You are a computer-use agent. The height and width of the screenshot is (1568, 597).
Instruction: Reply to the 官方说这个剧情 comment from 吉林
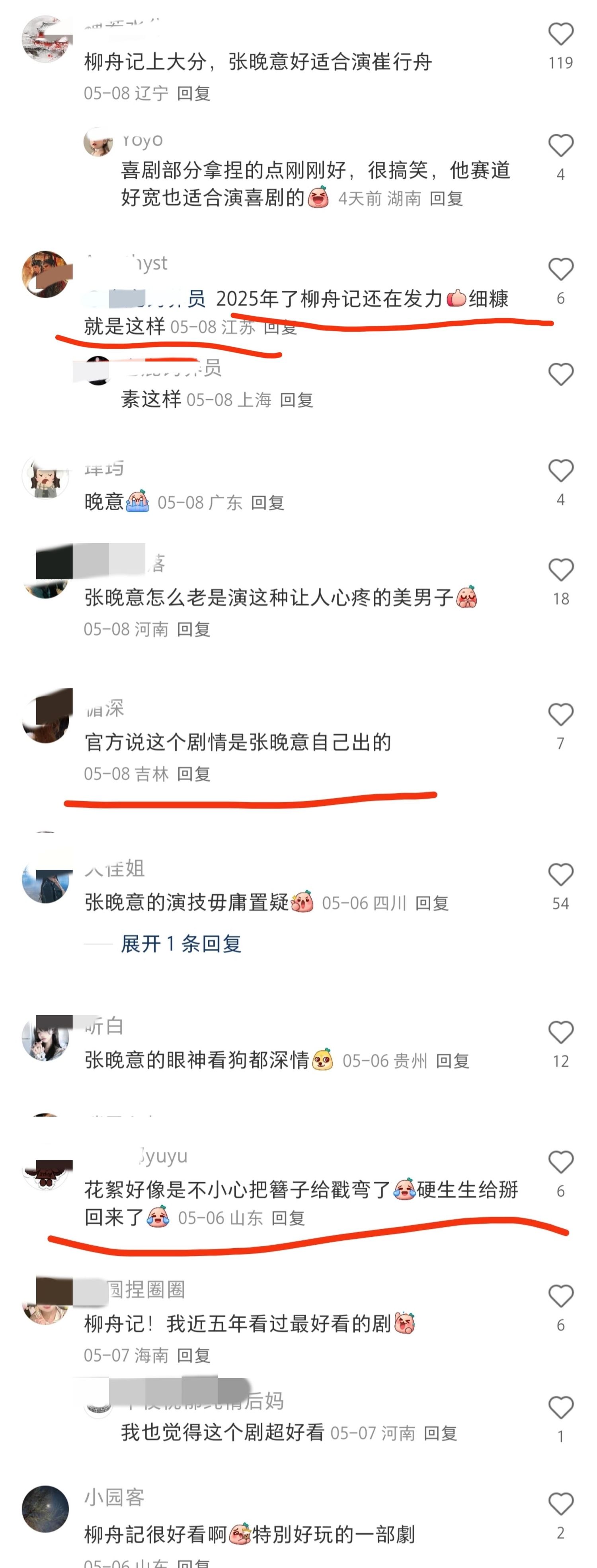point(194,774)
